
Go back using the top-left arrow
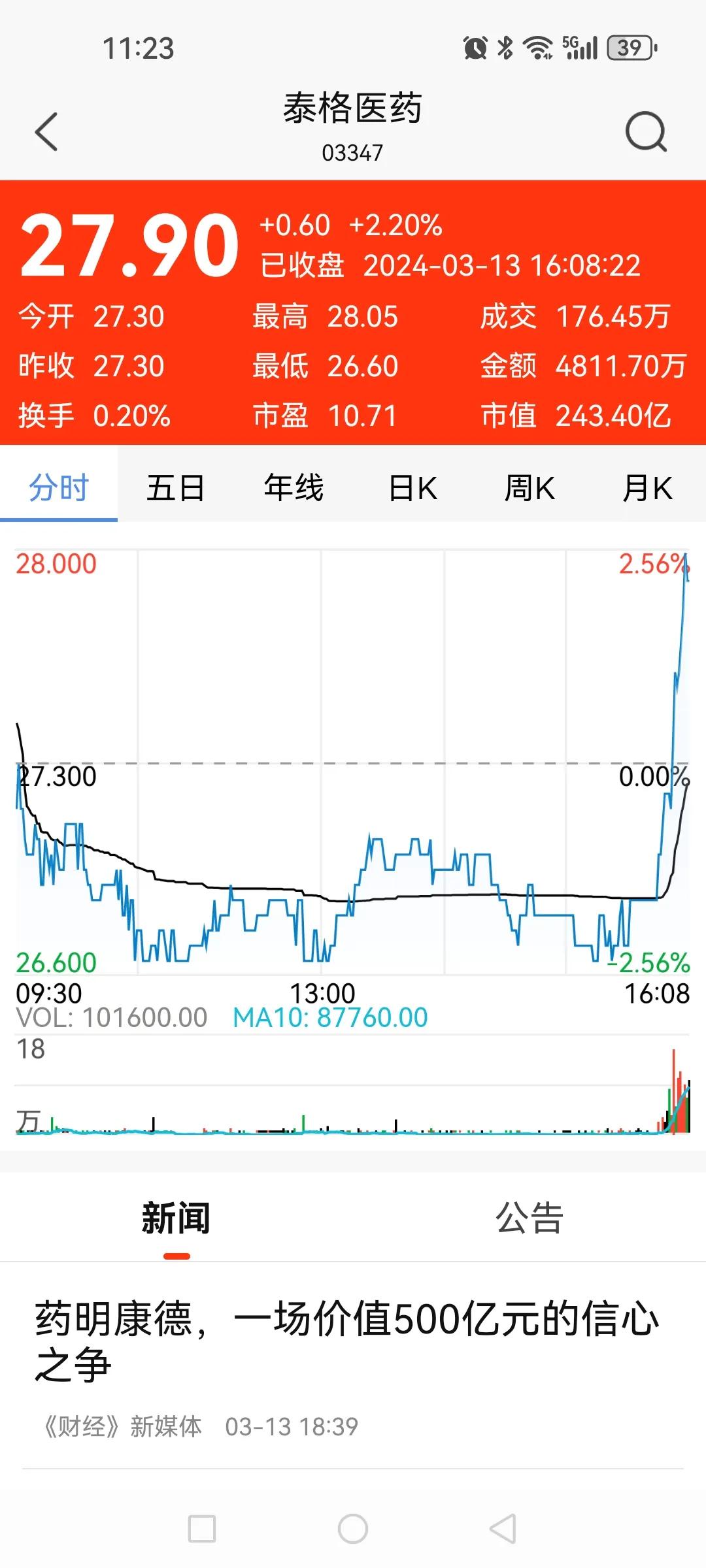(x=46, y=131)
